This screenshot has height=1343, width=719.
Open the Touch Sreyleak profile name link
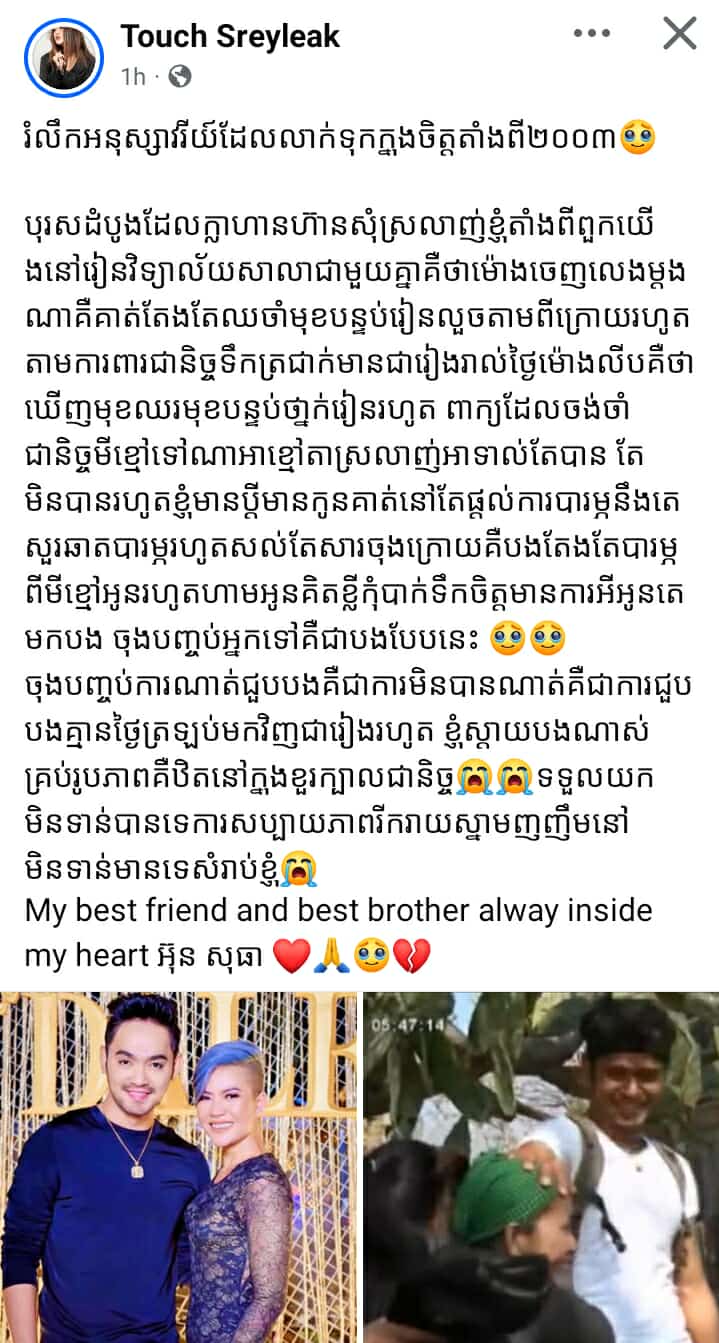(x=230, y=37)
